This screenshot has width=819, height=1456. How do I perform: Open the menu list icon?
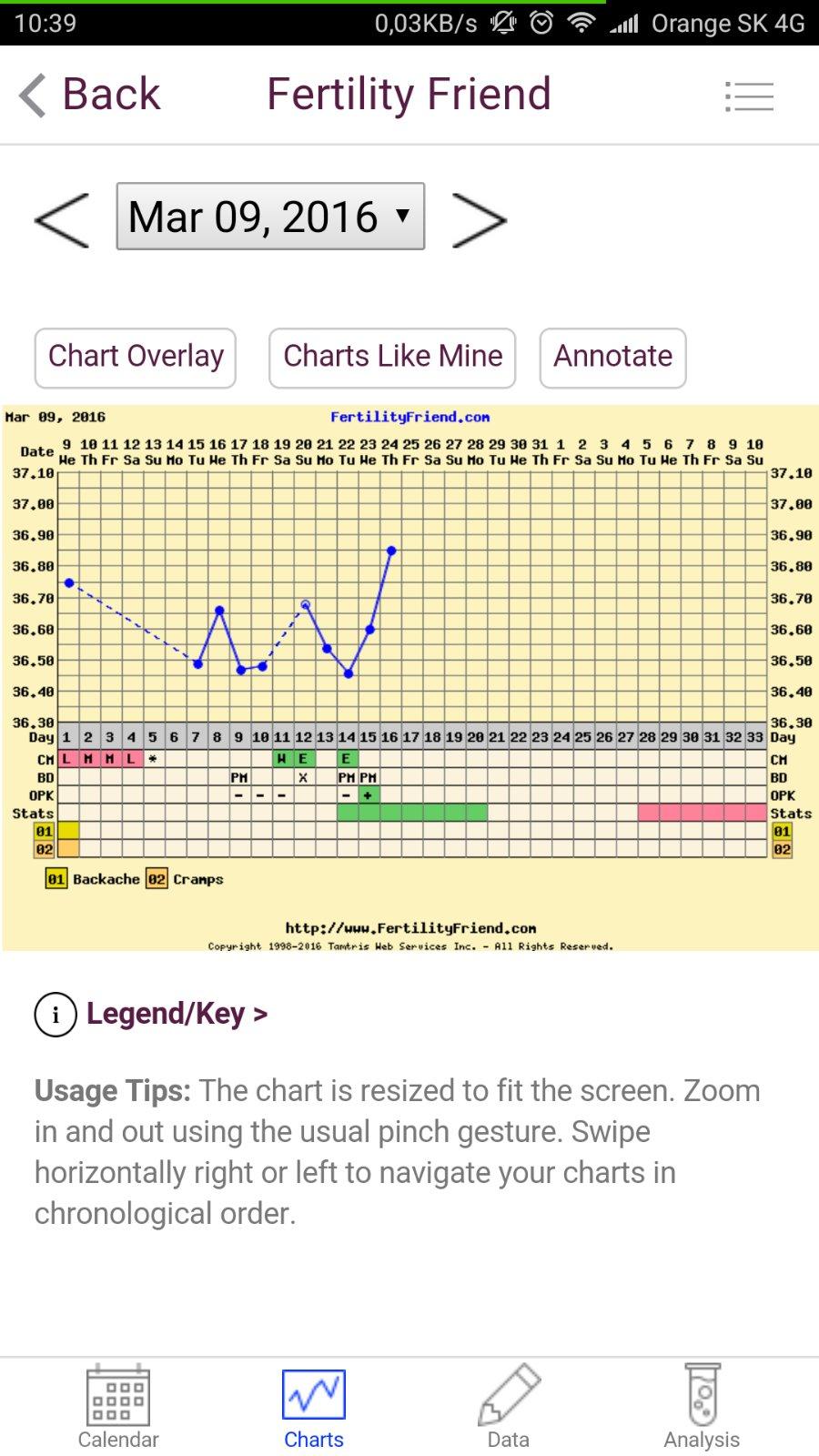749,96
